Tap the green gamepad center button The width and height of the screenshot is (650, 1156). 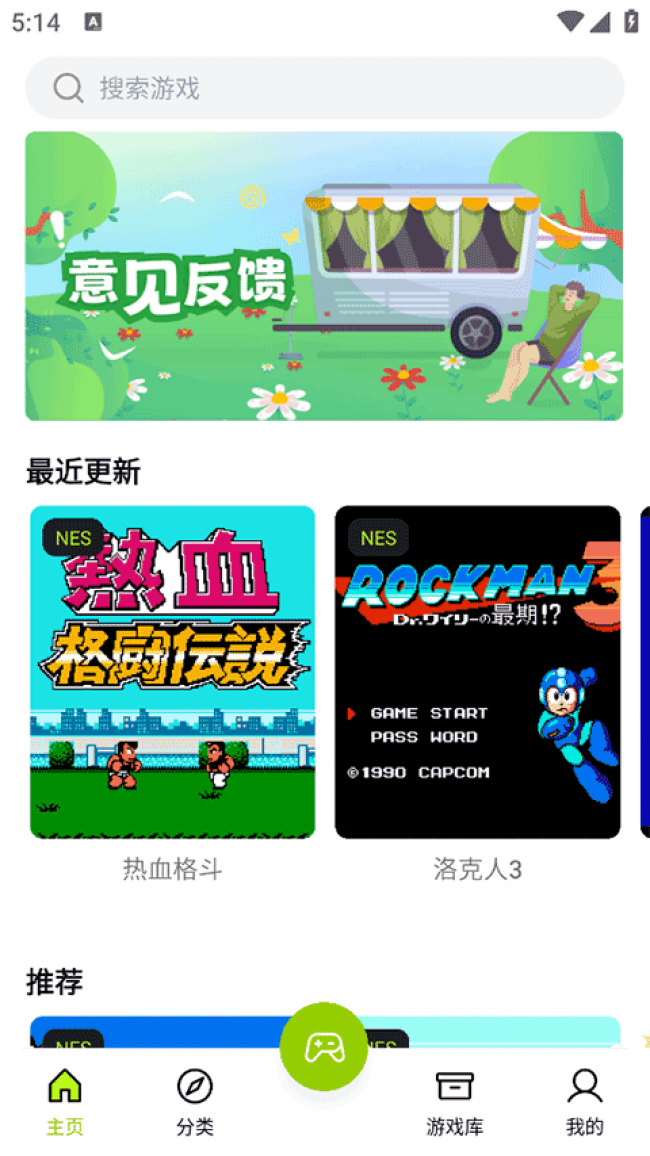(324, 1046)
